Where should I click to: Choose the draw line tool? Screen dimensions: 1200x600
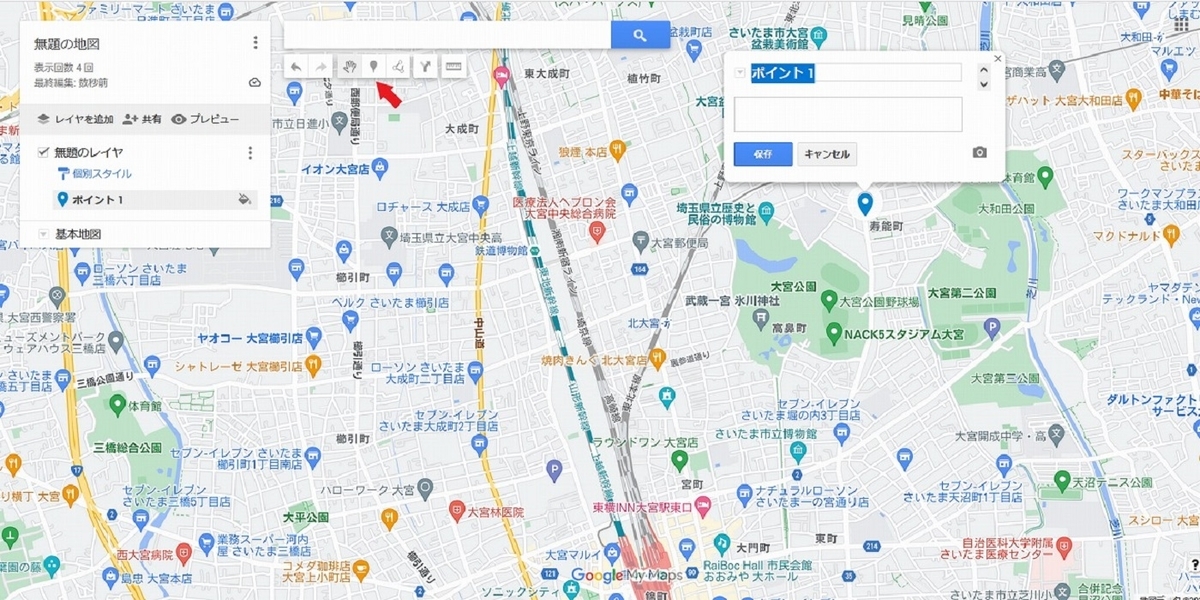399,67
